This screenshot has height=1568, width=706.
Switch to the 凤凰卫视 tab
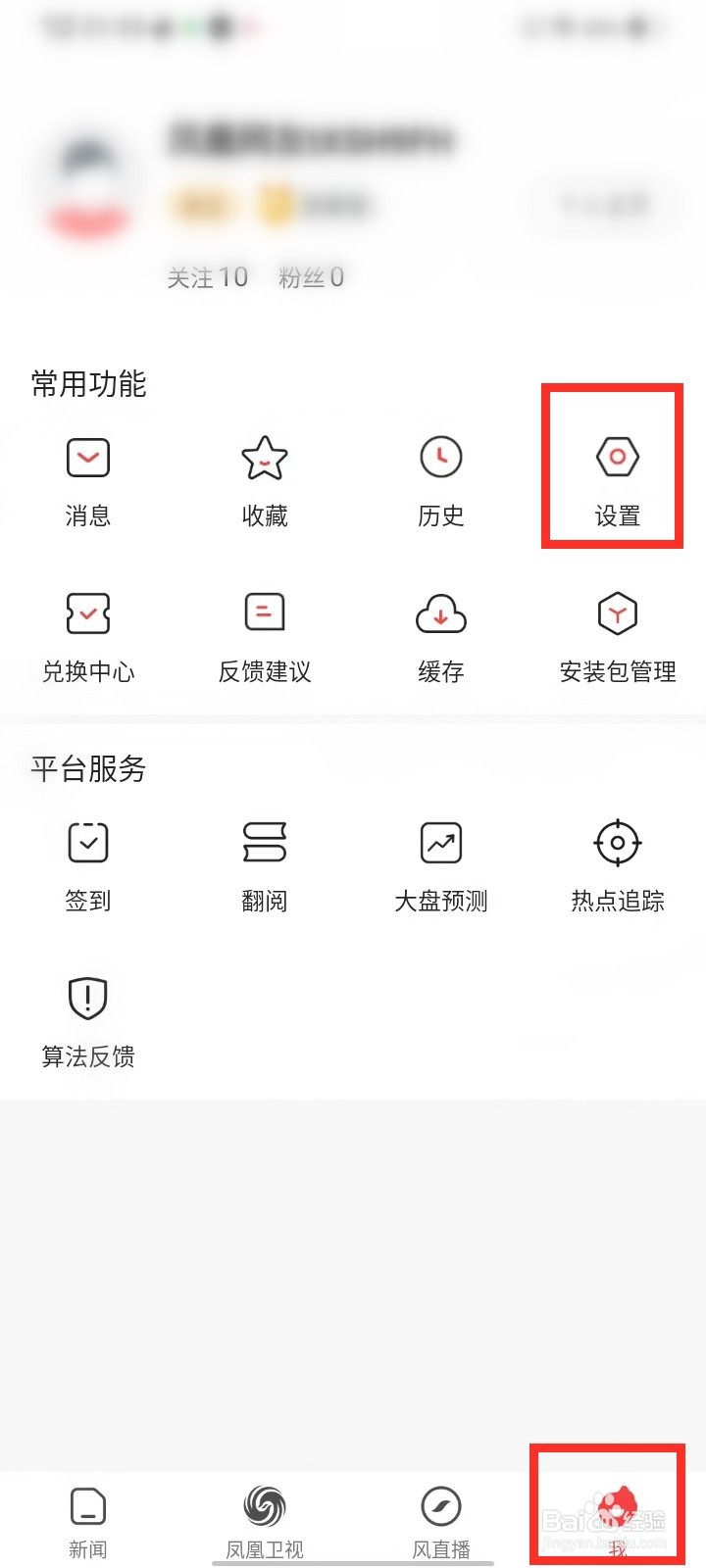pyautogui.click(x=263, y=1517)
